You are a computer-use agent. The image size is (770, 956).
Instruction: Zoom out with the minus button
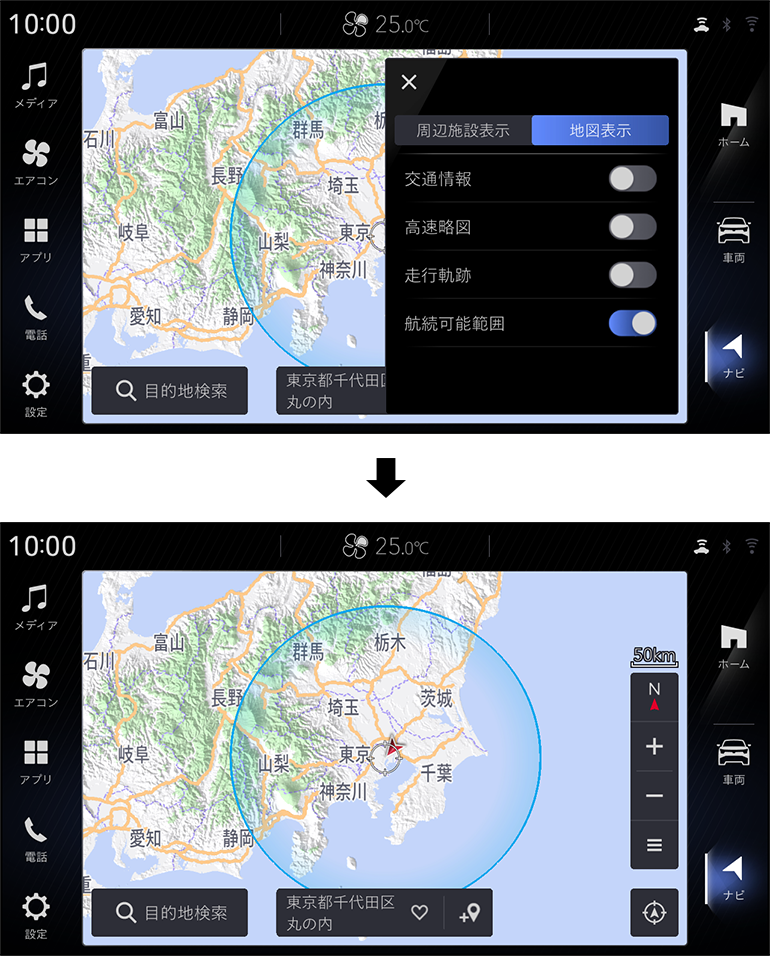tap(654, 796)
